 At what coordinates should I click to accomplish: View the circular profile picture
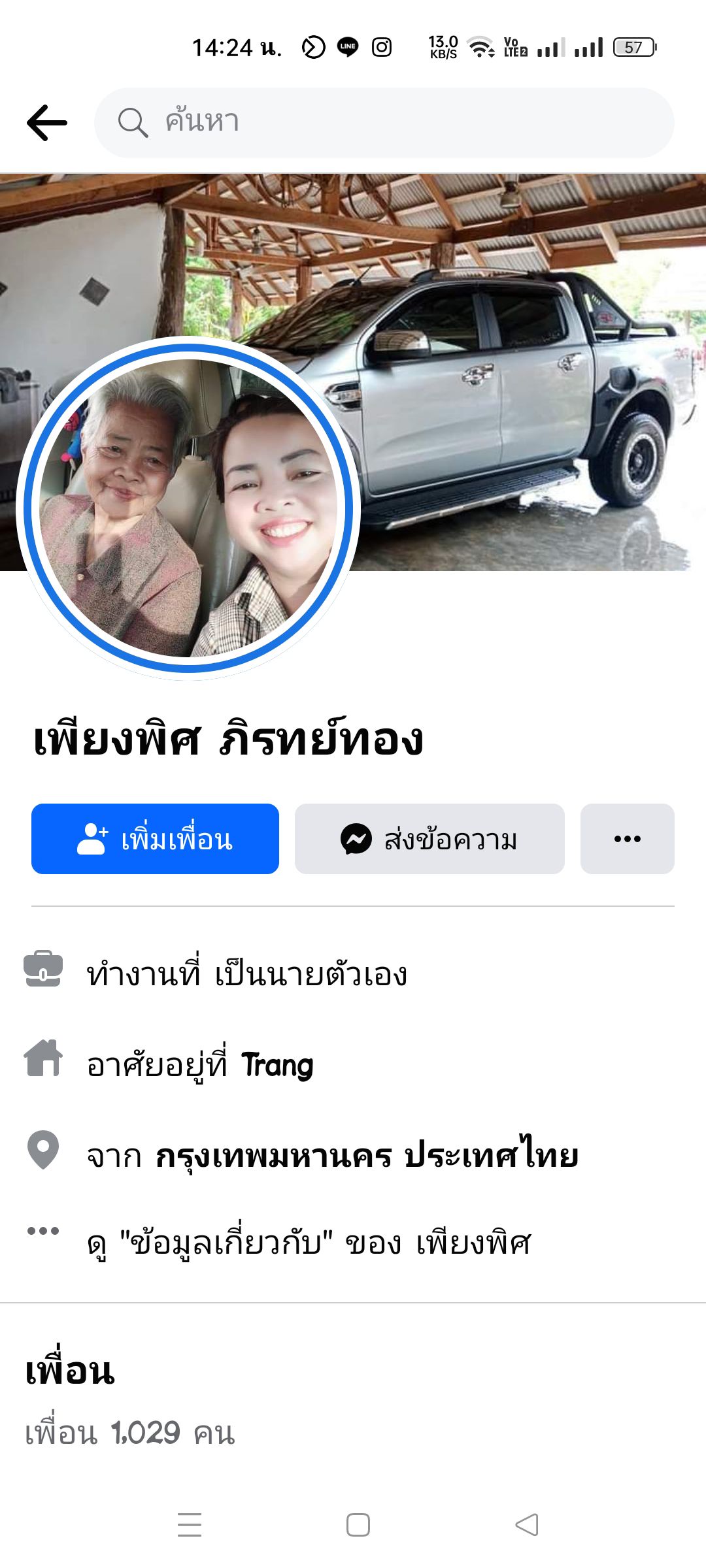[x=188, y=508]
